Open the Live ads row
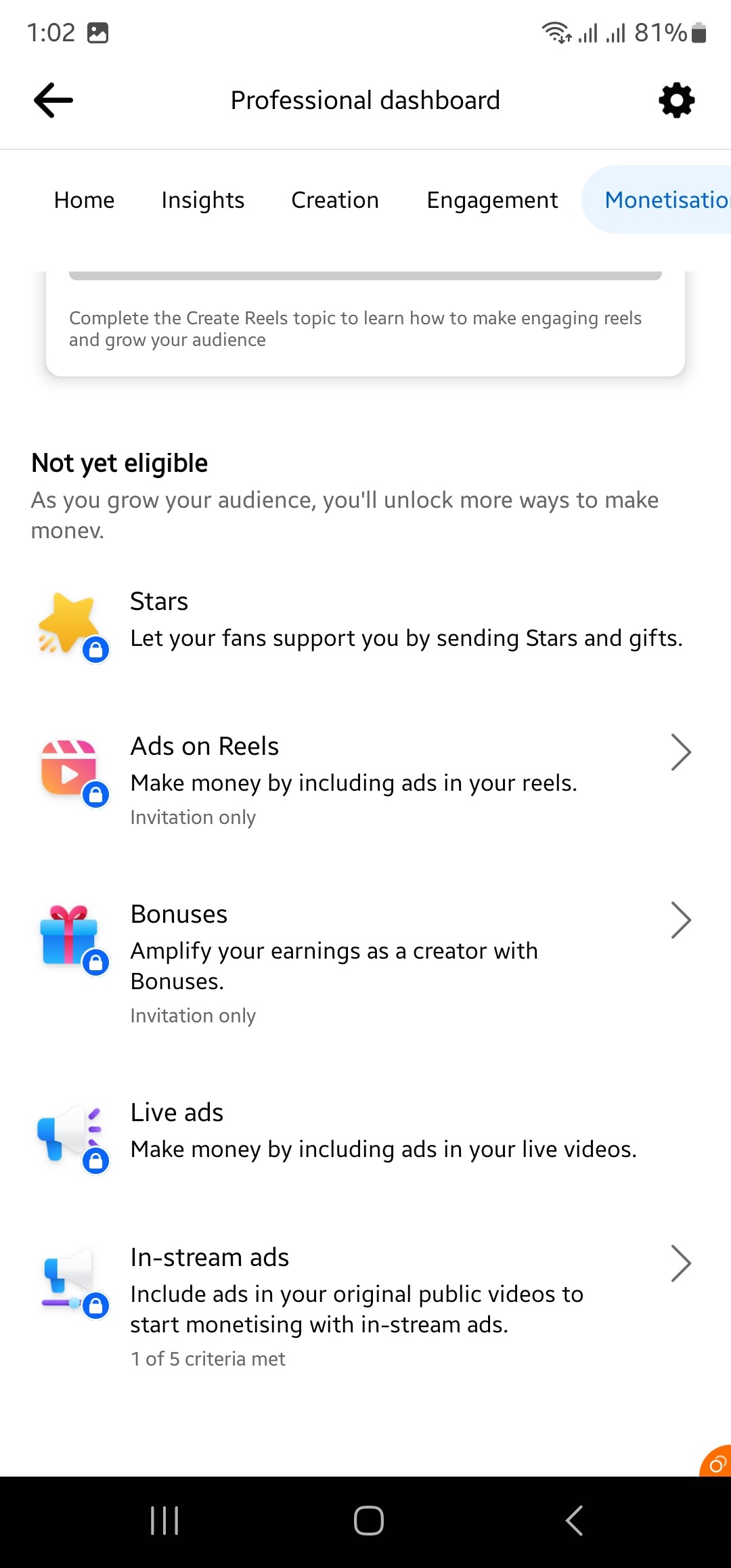 click(365, 1131)
